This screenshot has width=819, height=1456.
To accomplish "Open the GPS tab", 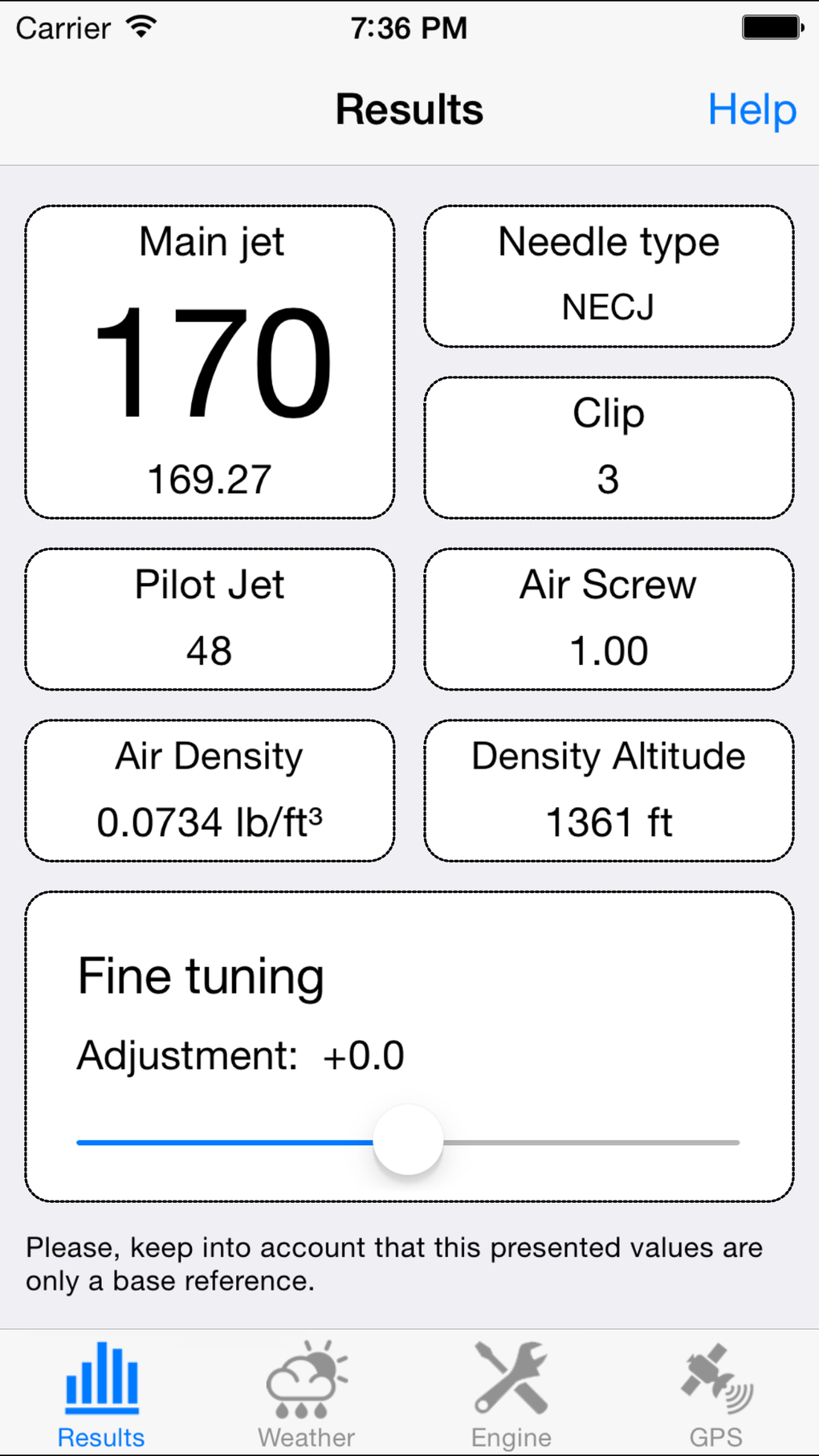I will click(x=715, y=1393).
